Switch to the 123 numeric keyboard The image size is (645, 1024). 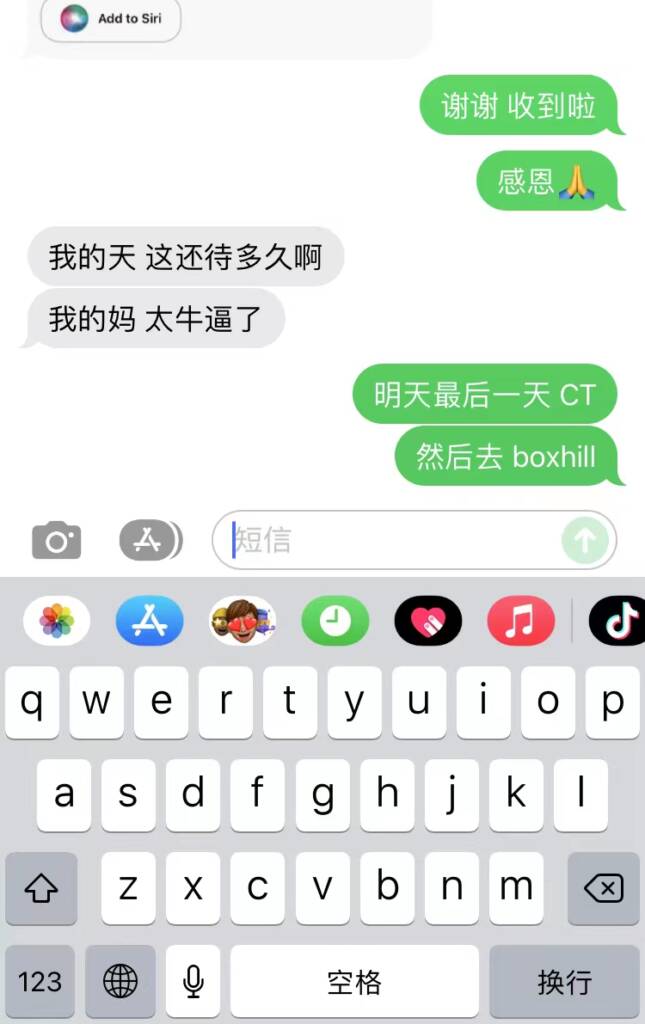point(40,982)
